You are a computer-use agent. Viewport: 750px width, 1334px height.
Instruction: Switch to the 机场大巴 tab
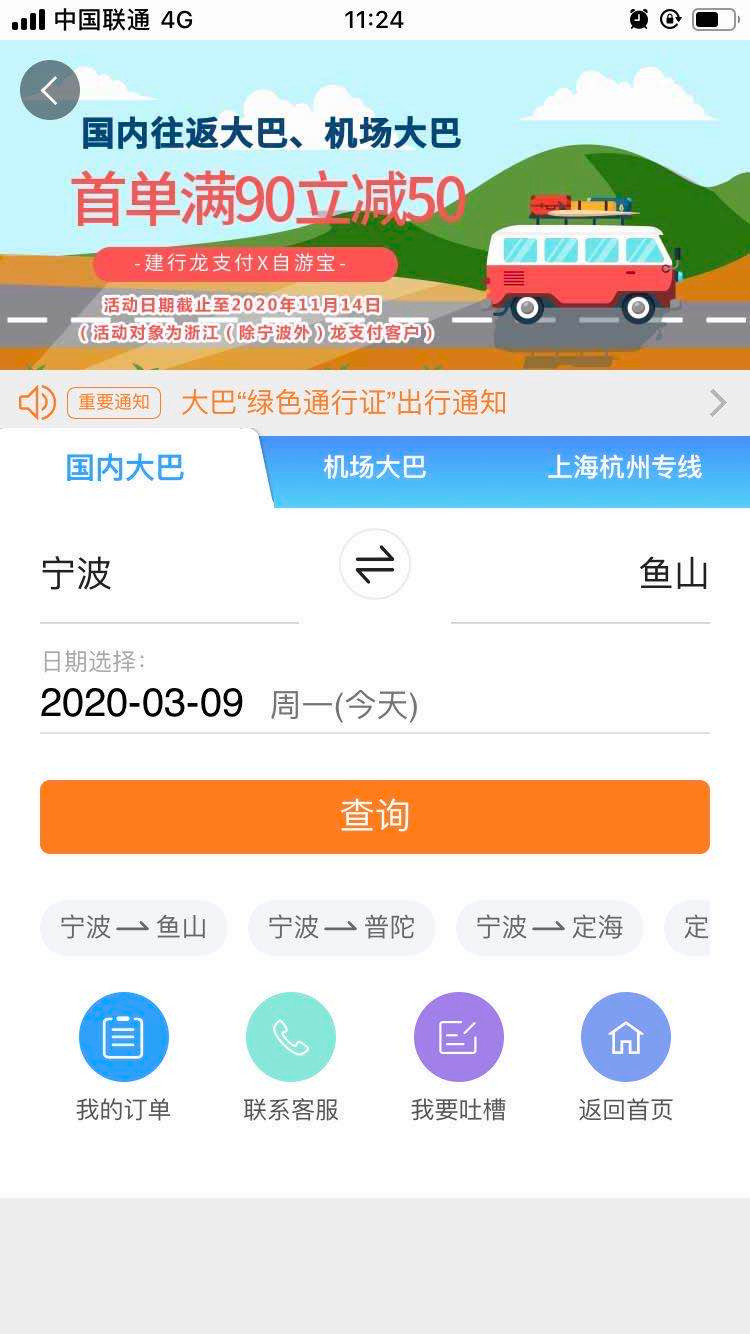click(x=375, y=469)
